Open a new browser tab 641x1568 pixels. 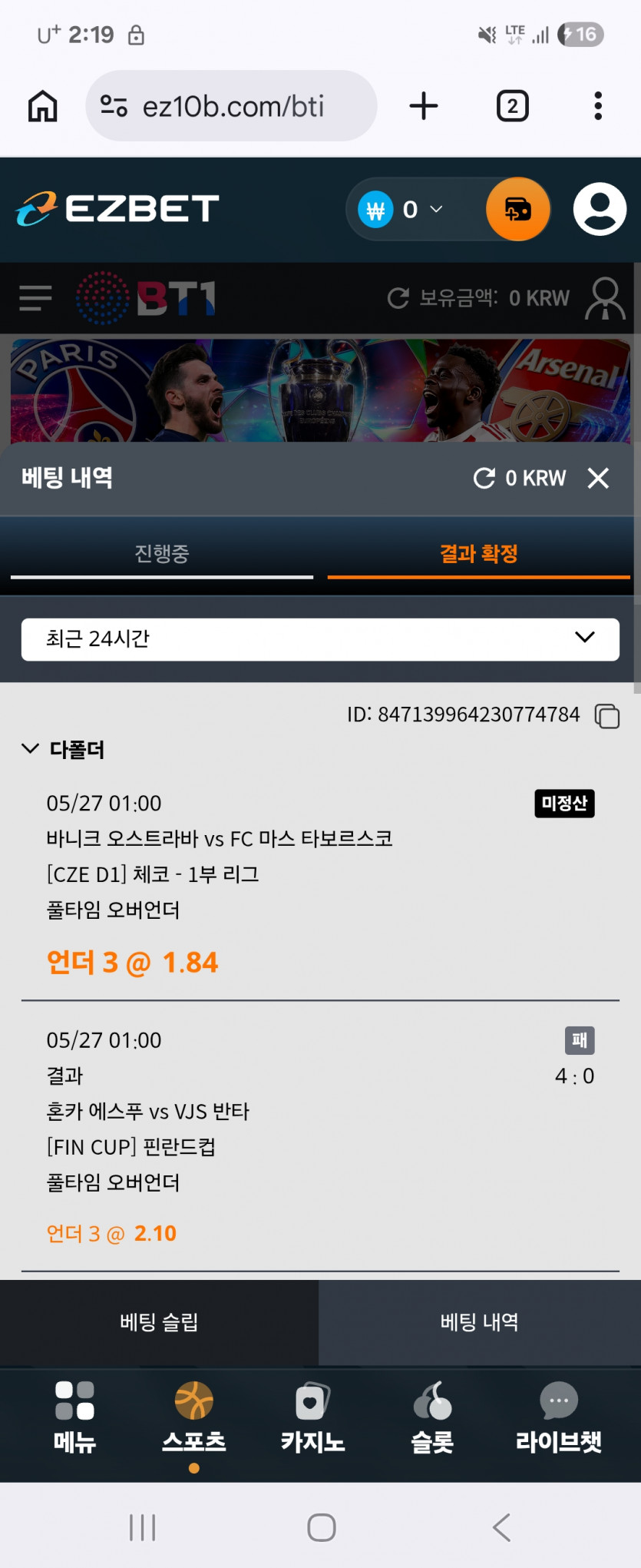pos(424,106)
